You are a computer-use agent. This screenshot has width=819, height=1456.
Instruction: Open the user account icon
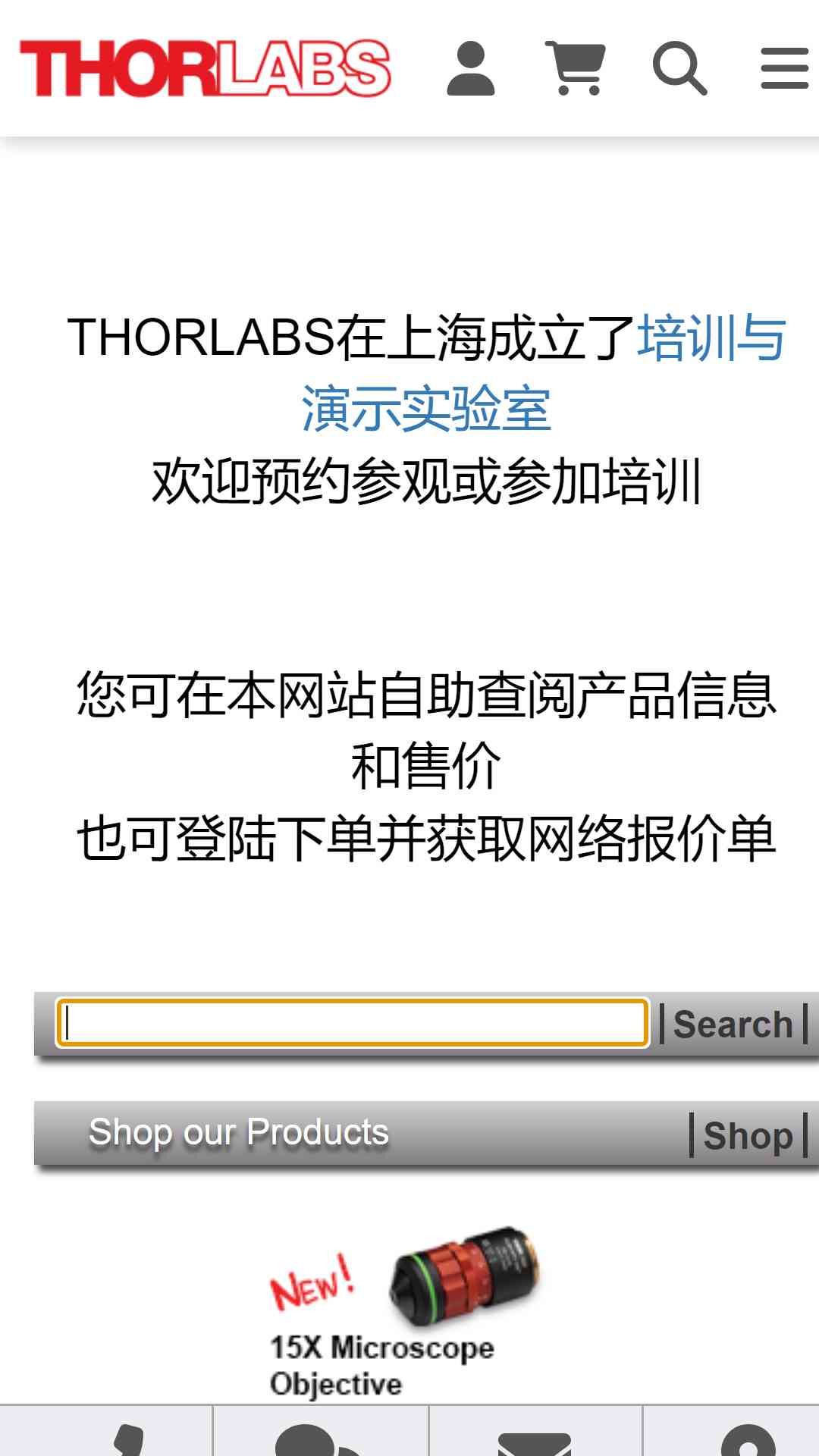471,68
